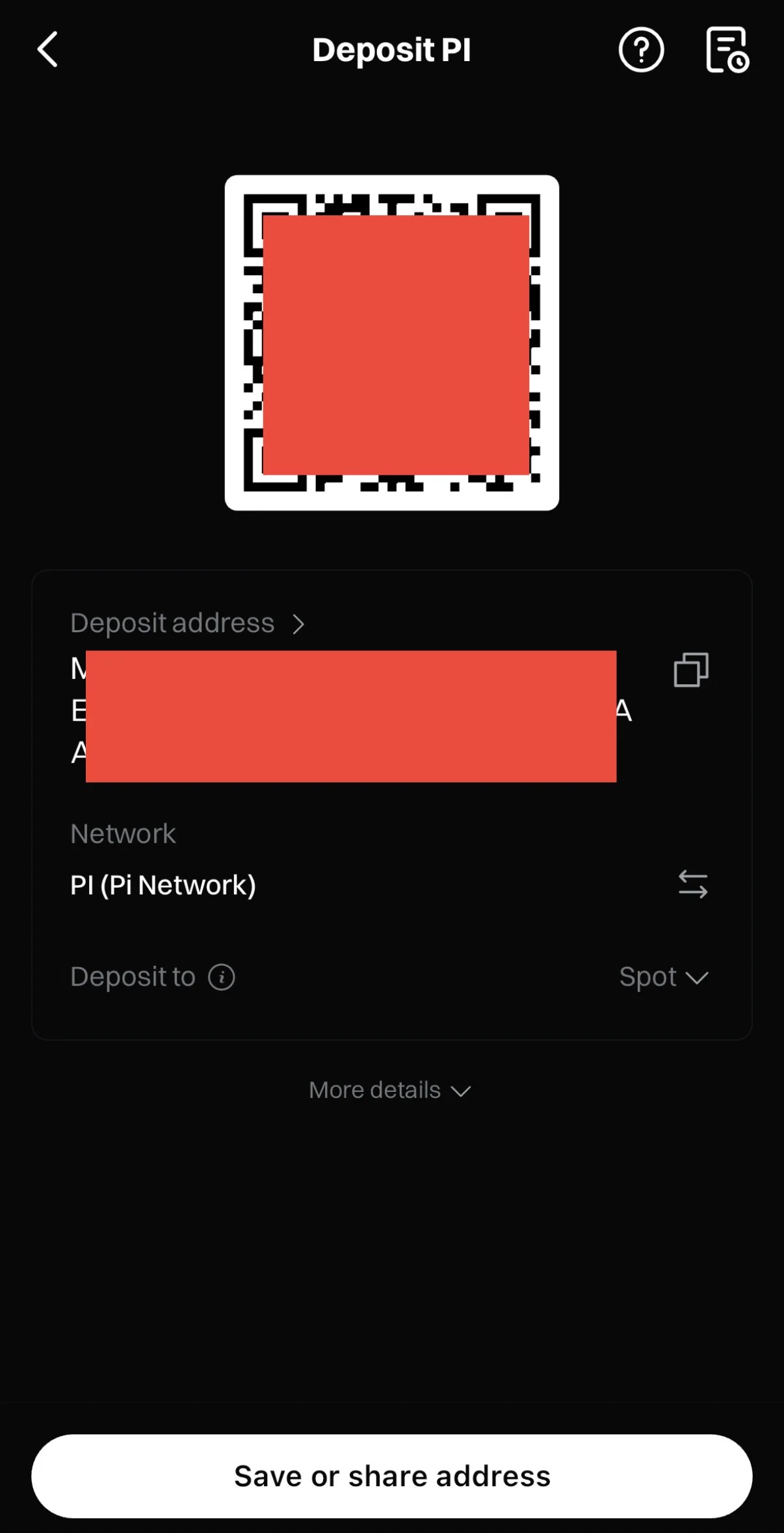Viewport: 784px width, 1533px height.
Task: Go back using the back arrow
Action: [x=46, y=49]
